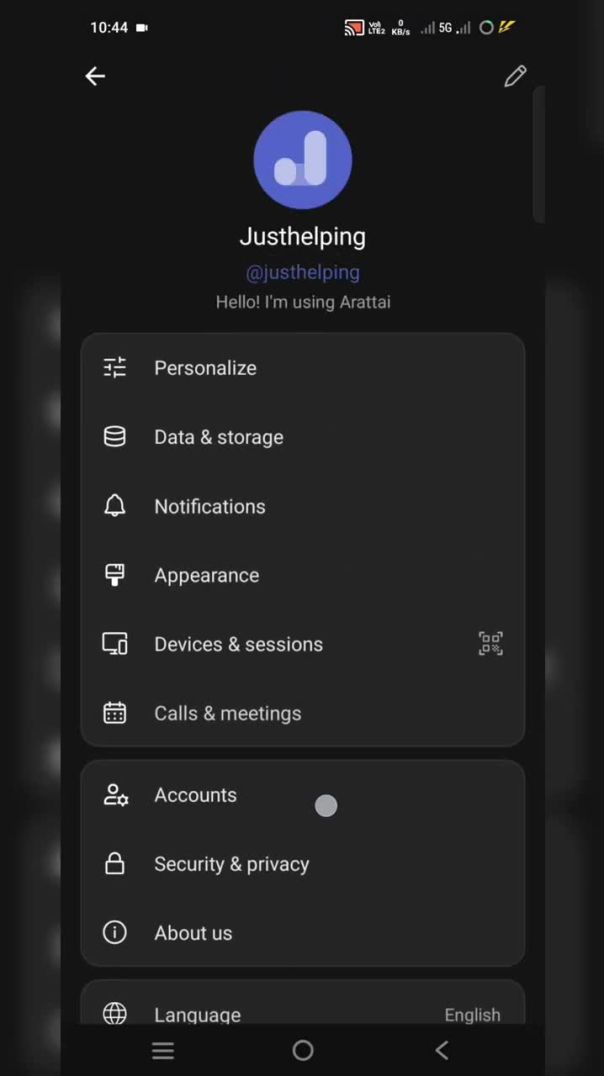Open Calls & meetings settings
The width and height of the screenshot is (604, 1076).
click(x=227, y=713)
